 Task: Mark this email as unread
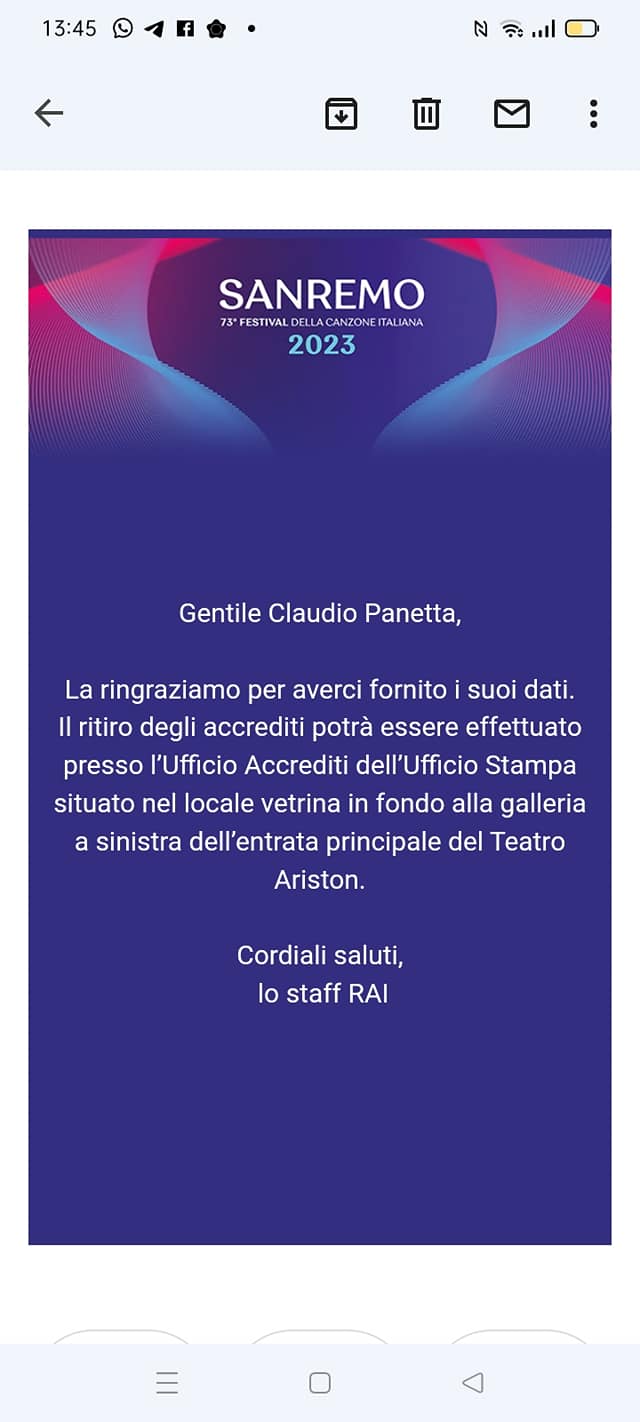point(512,114)
